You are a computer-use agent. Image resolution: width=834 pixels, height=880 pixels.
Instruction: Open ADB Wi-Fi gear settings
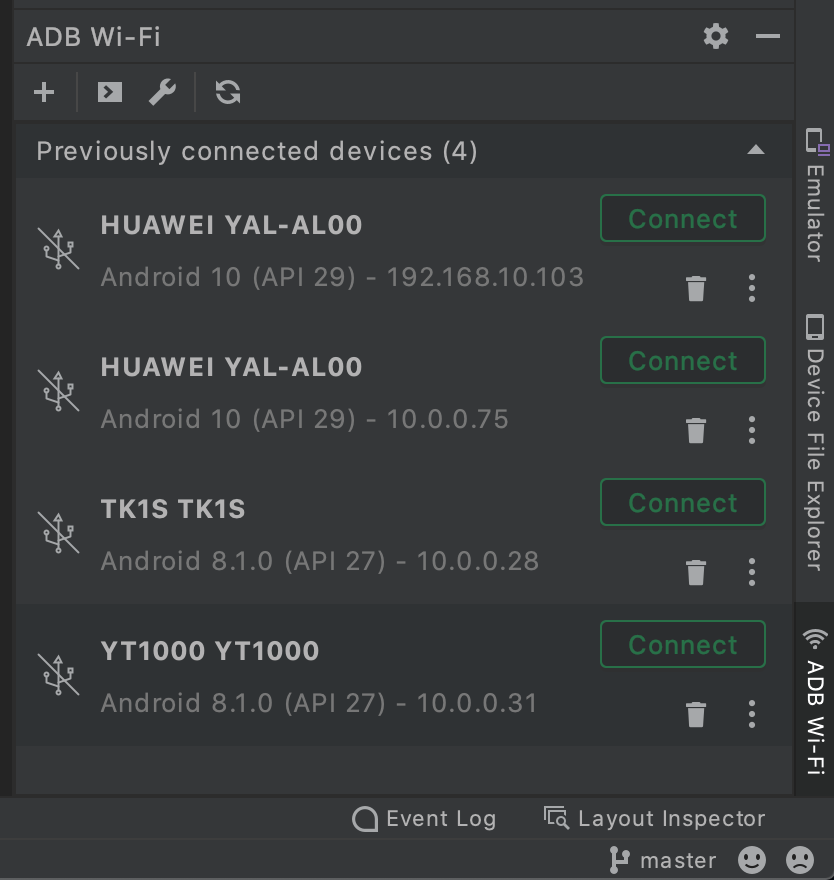[716, 37]
